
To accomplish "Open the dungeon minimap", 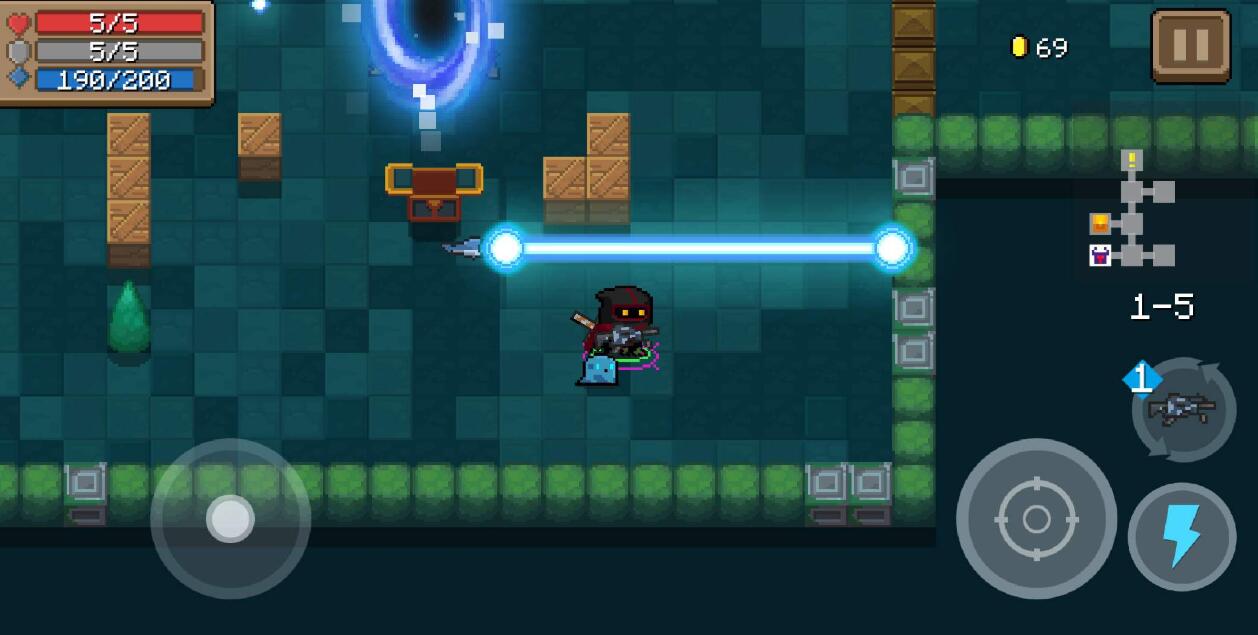I will coord(1133,212).
